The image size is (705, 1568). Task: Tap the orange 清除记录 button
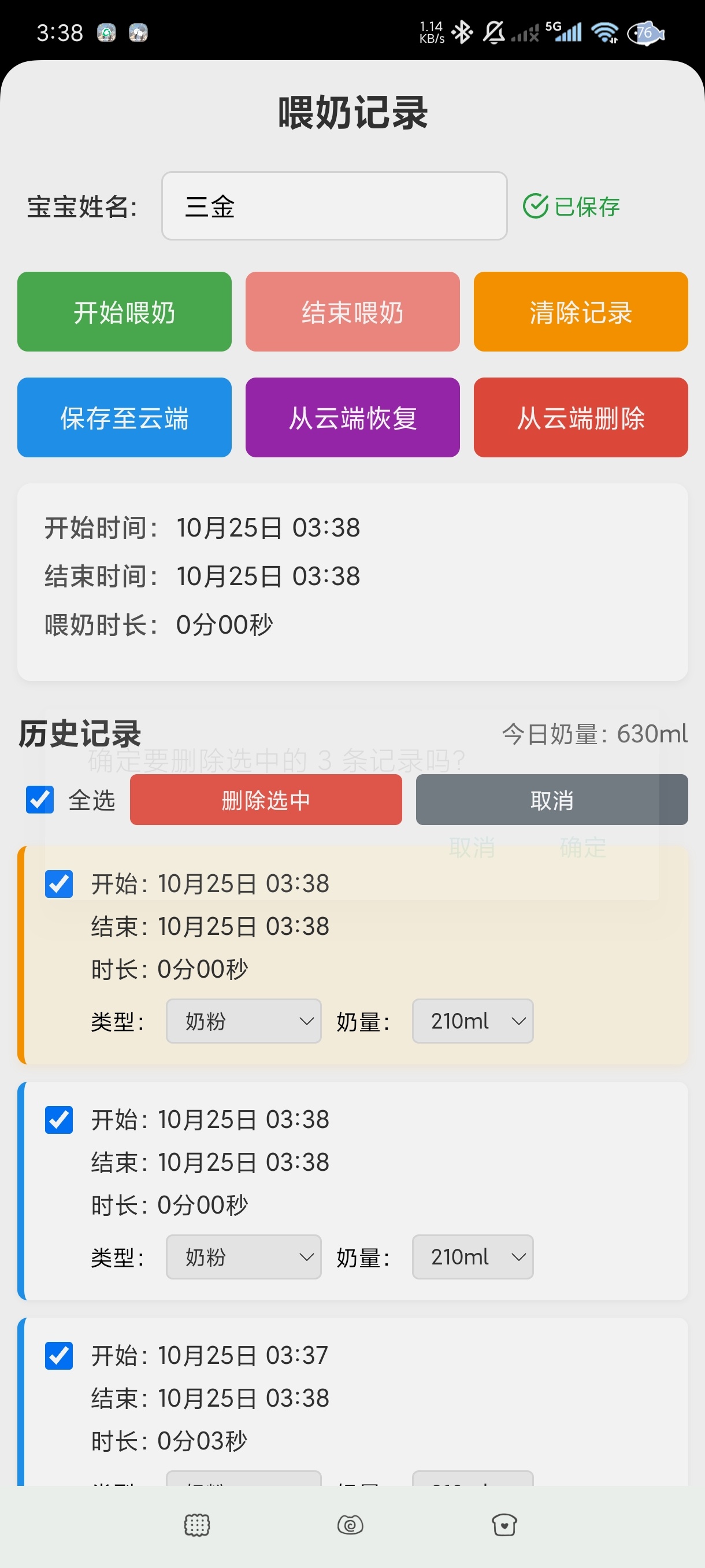(x=580, y=312)
